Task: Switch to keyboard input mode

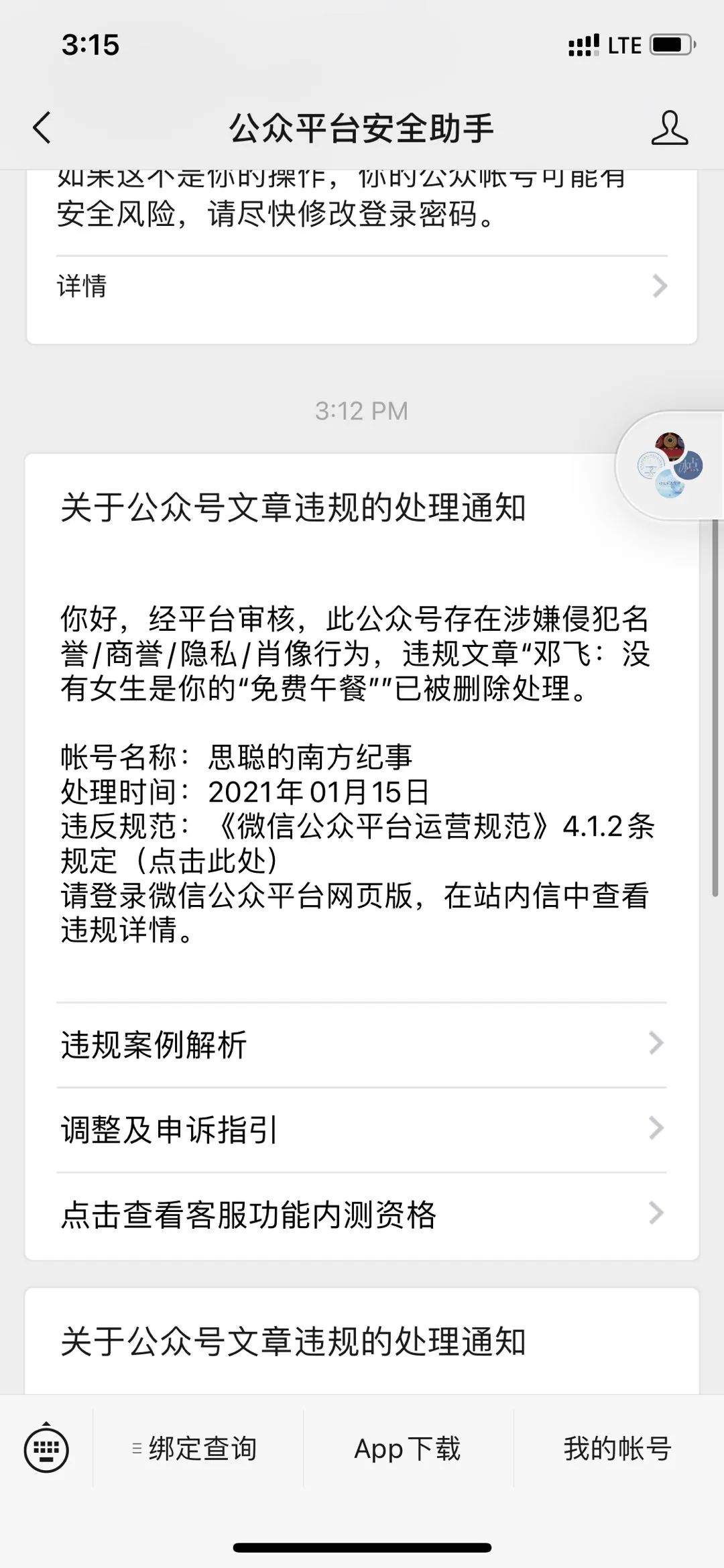Action: 46,1449
